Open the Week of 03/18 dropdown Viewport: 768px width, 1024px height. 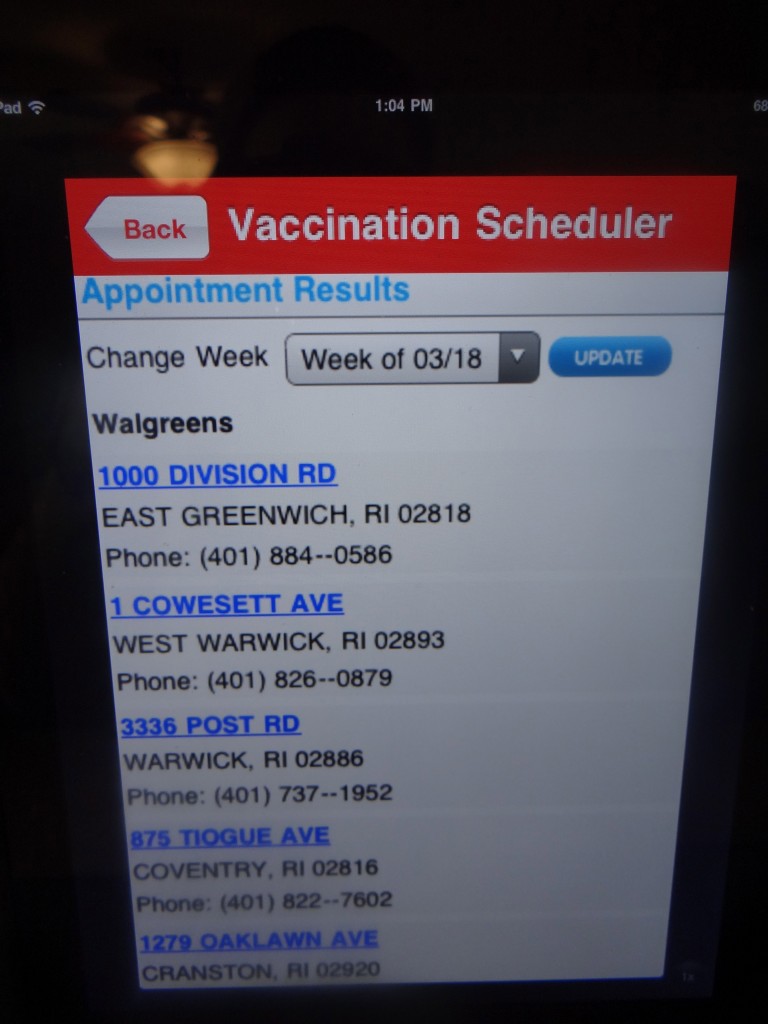pyautogui.click(x=412, y=359)
